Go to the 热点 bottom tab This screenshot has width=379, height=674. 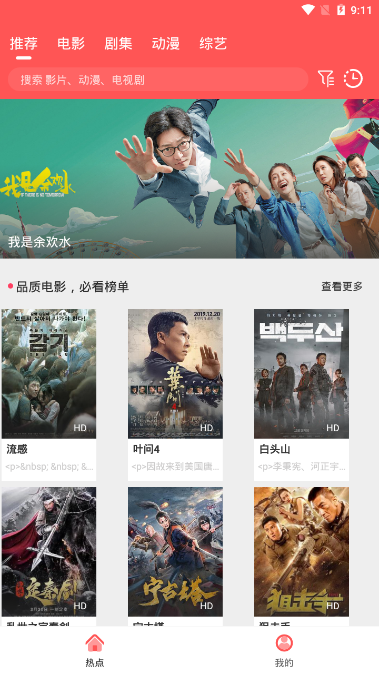(x=95, y=650)
